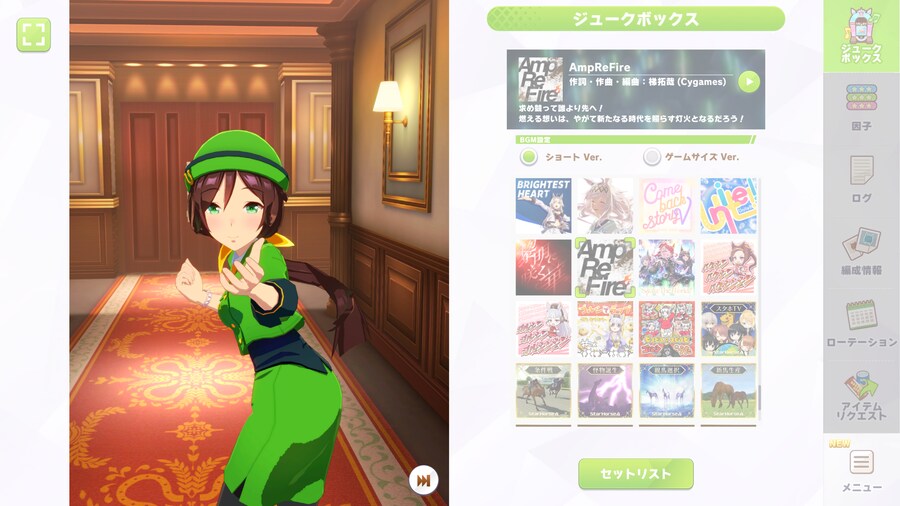
Task: Open the メニュー hamburger button
Action: pyautogui.click(x=861, y=470)
